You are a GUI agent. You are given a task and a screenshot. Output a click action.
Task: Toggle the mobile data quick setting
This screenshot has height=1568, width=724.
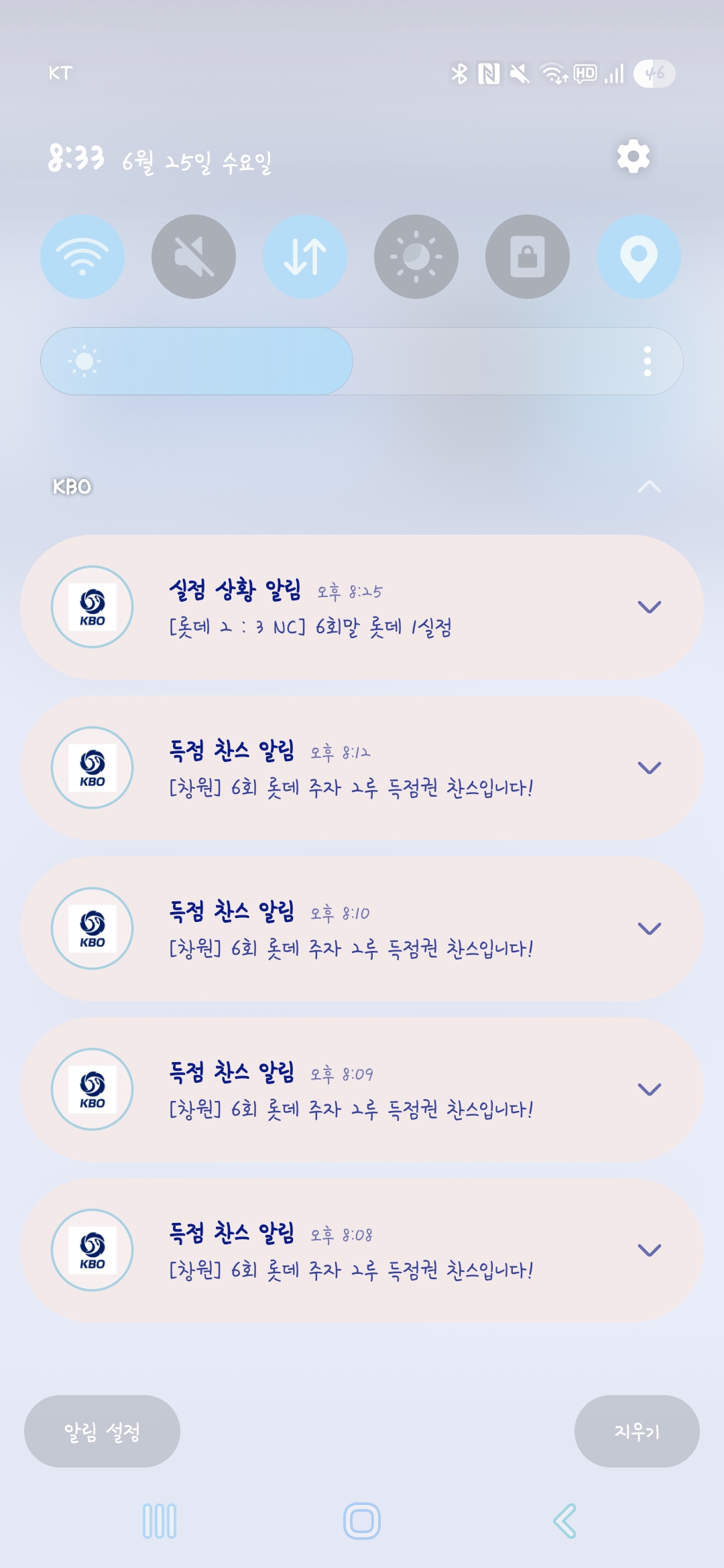point(305,257)
